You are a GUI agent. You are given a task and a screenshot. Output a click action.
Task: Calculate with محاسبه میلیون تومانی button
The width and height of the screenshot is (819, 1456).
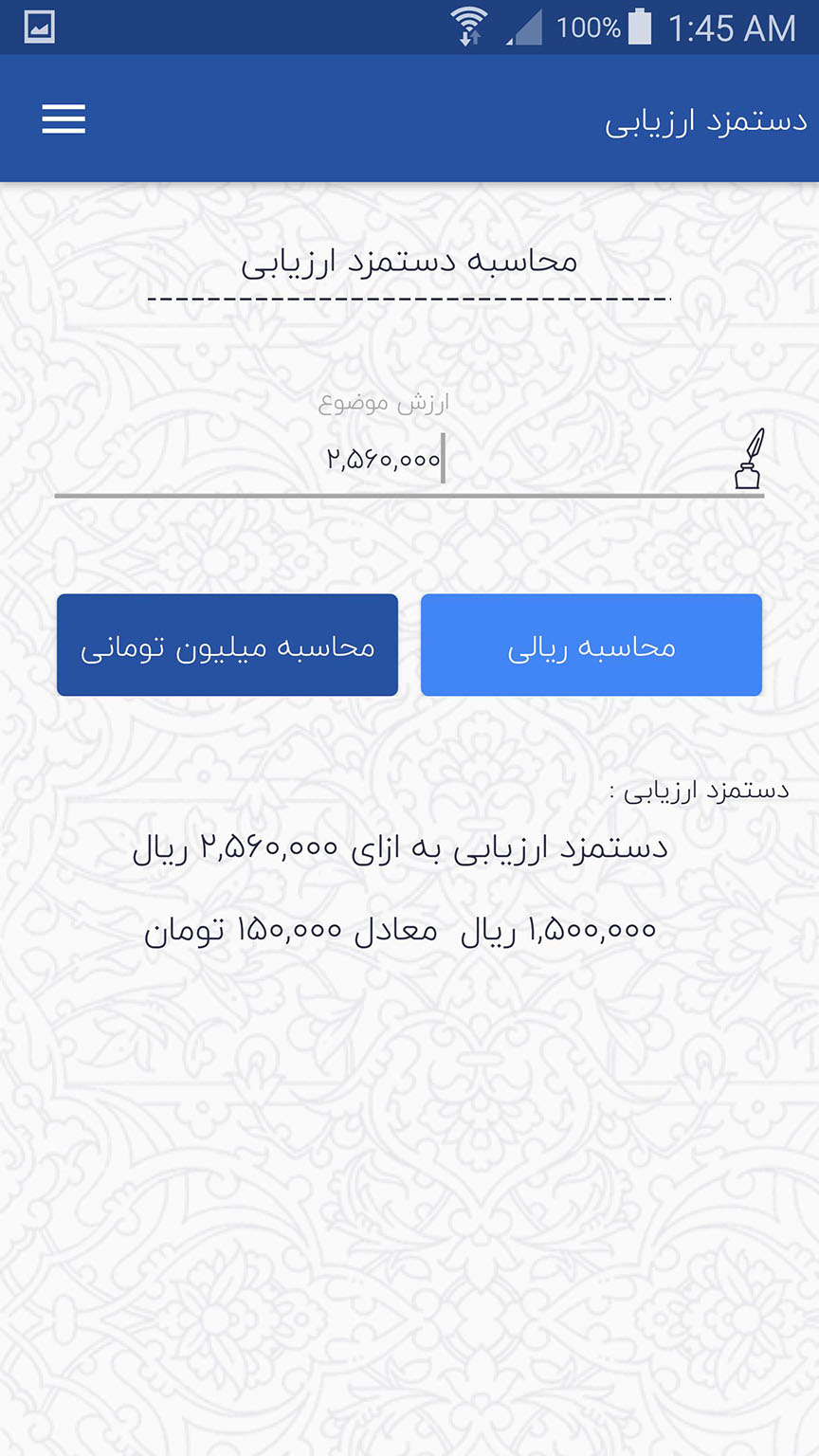point(227,646)
